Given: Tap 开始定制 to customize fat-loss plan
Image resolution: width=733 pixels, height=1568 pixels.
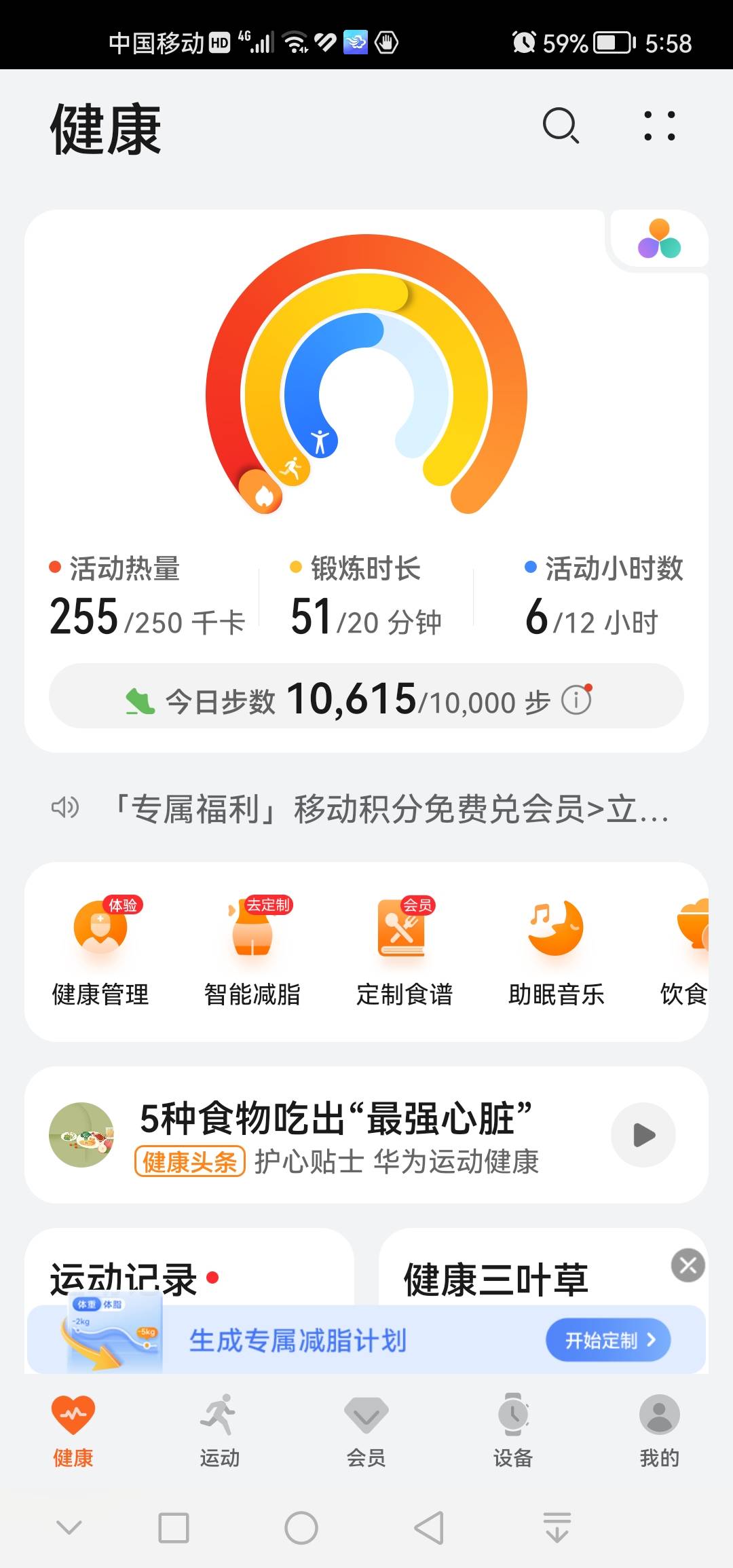Looking at the screenshot, I should tap(607, 1339).
